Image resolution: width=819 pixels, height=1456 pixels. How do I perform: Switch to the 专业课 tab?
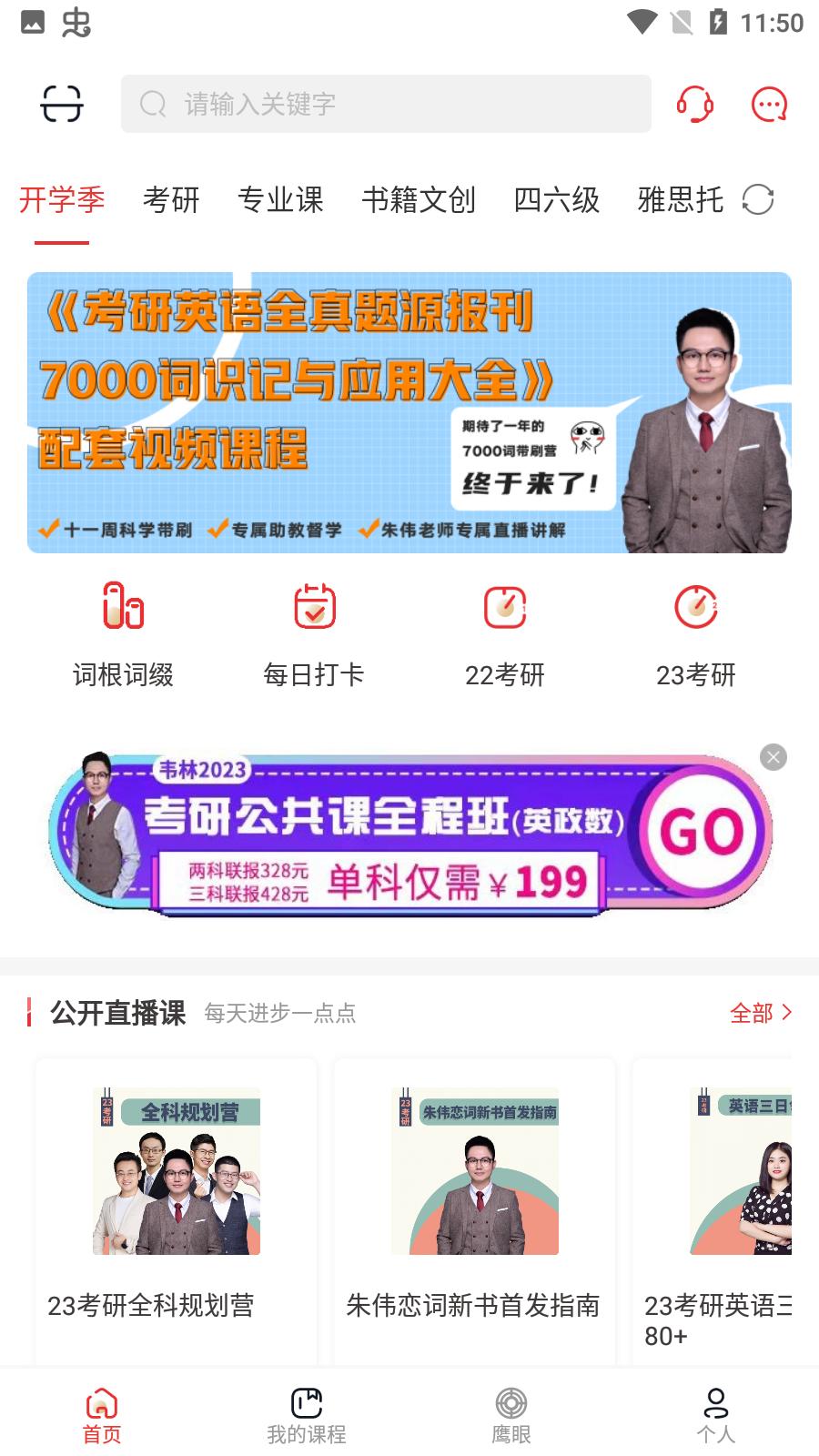(280, 199)
